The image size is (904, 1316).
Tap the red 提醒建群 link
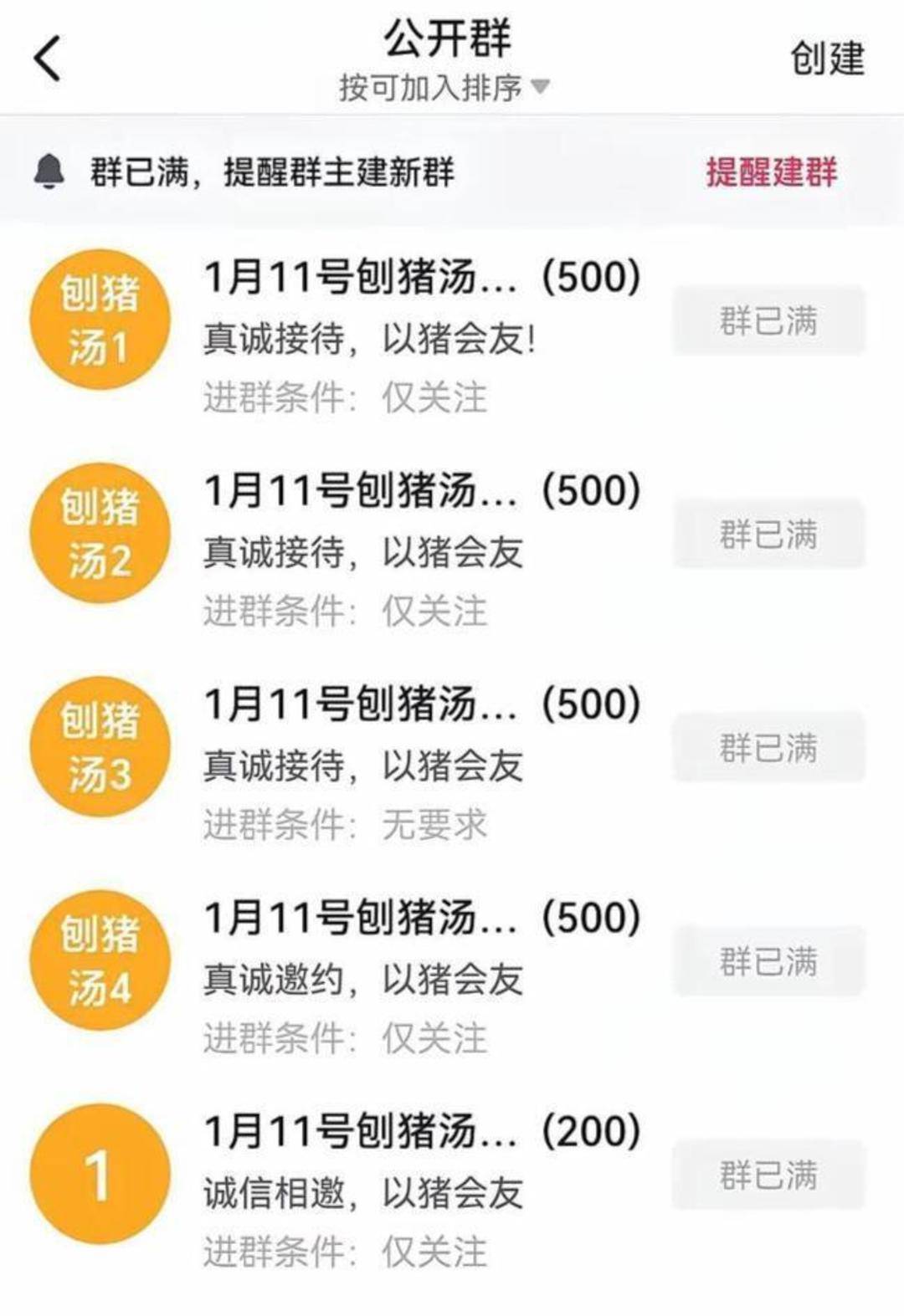(x=772, y=171)
